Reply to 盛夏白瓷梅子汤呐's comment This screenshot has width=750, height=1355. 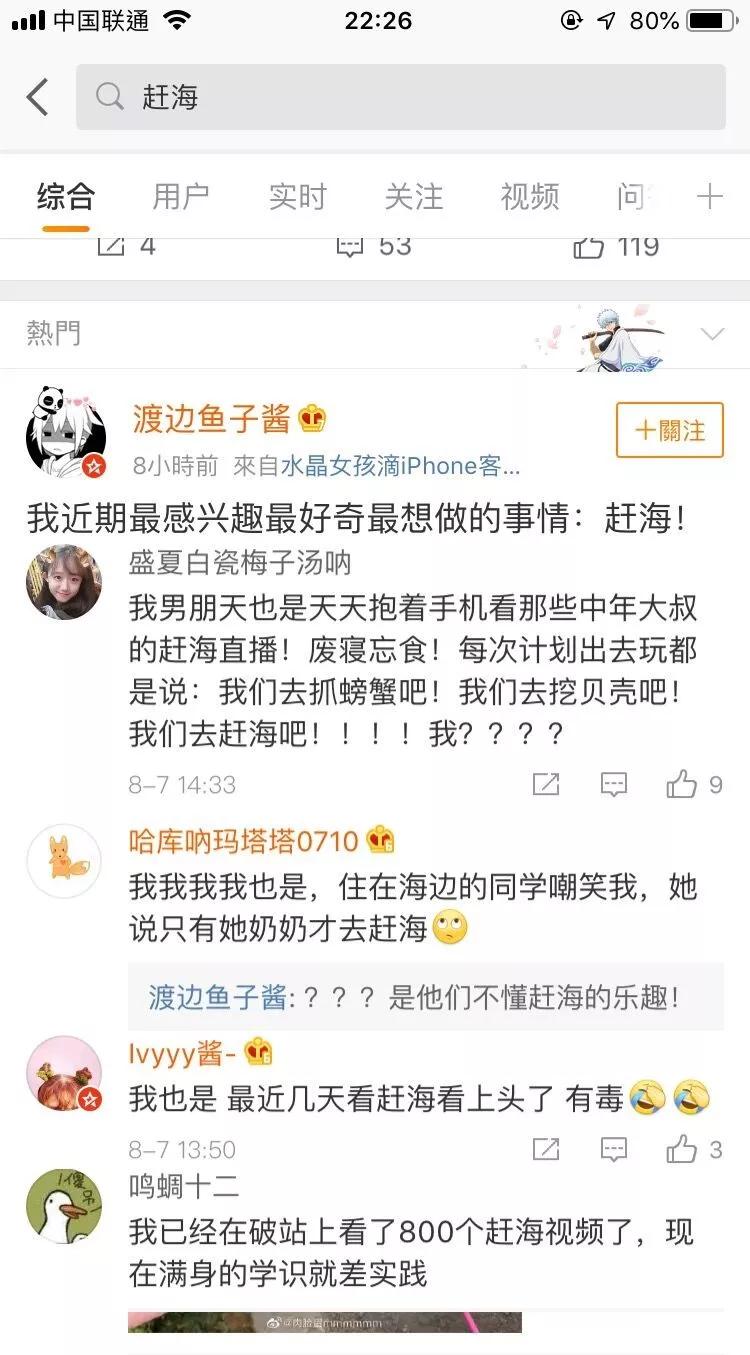click(x=613, y=784)
